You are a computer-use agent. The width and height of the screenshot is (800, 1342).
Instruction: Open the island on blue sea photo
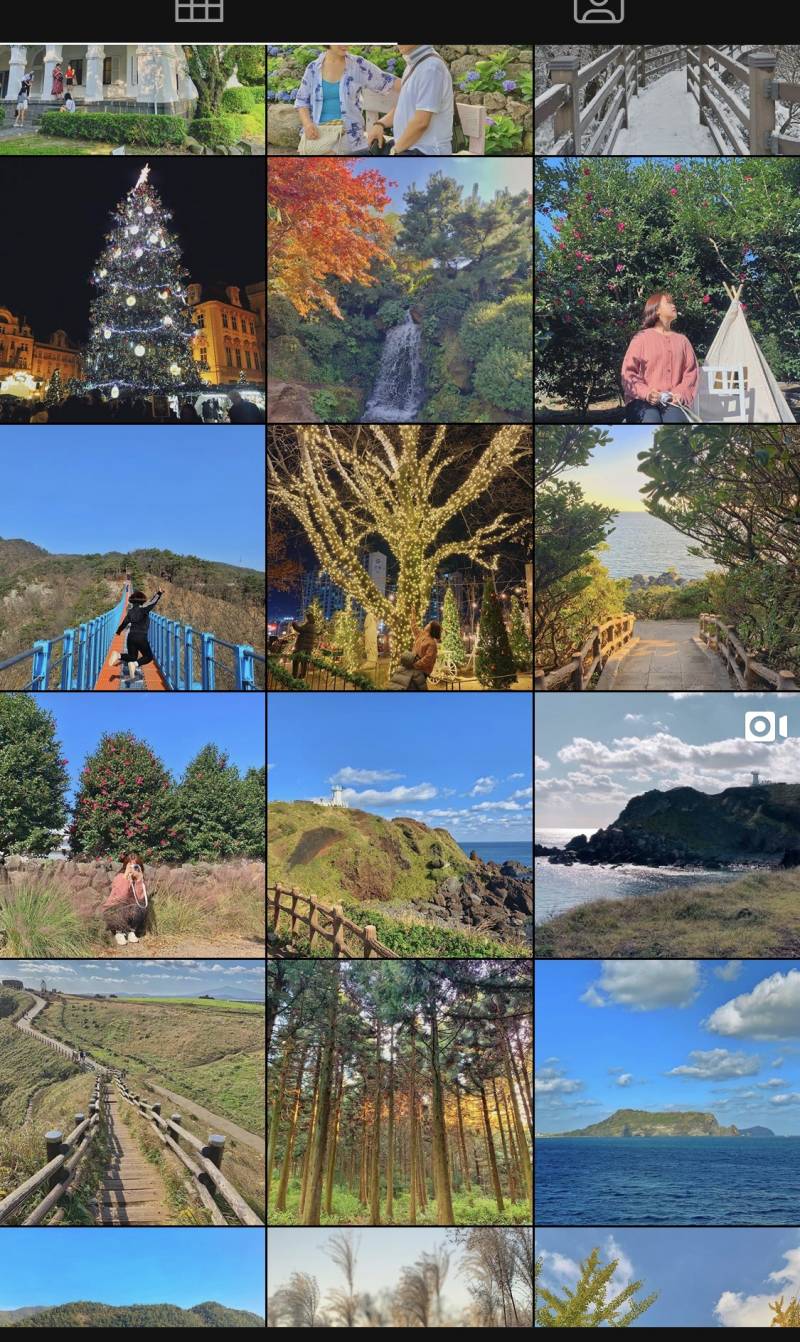pos(667,1092)
